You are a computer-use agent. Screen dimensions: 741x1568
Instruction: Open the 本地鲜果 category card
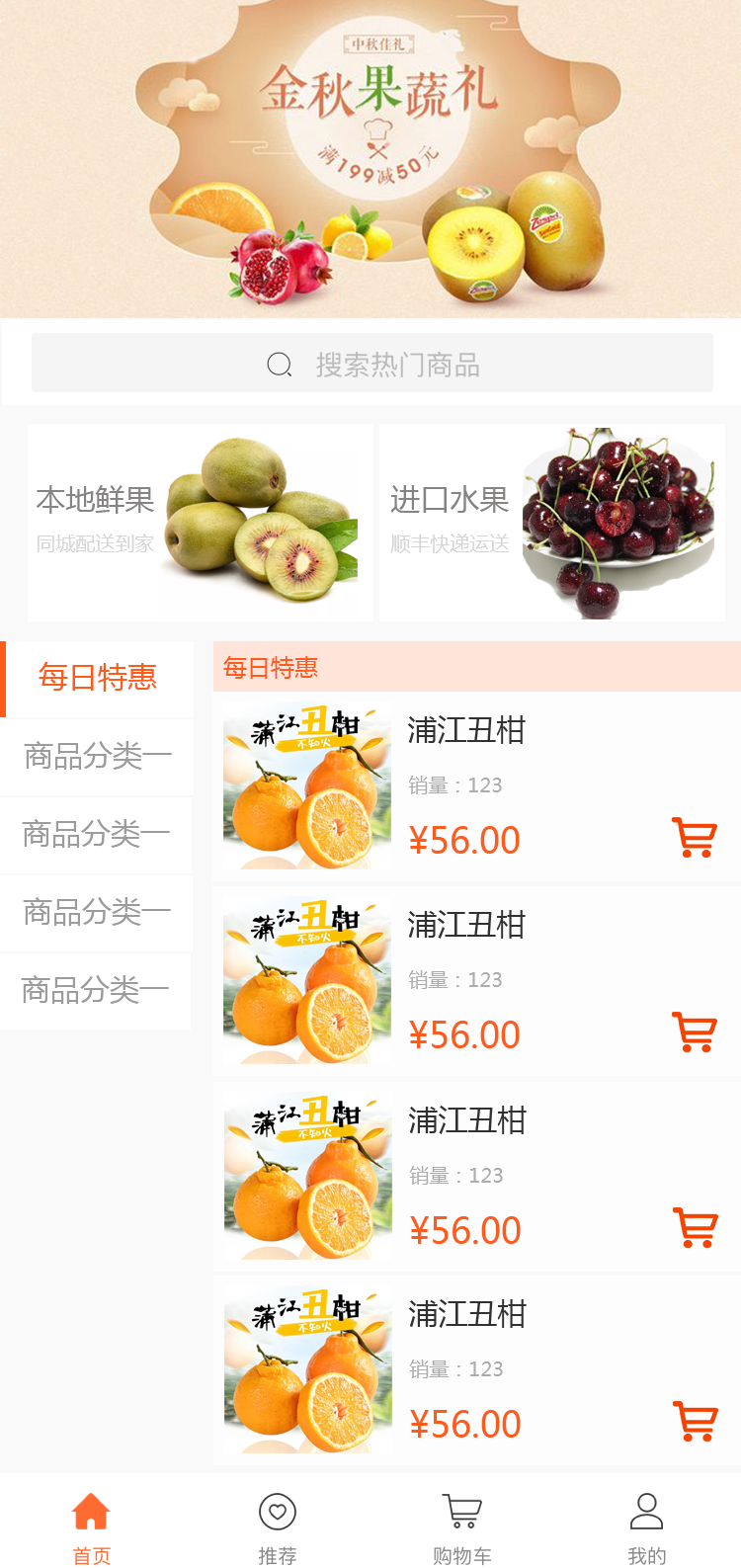pyautogui.click(x=200, y=523)
